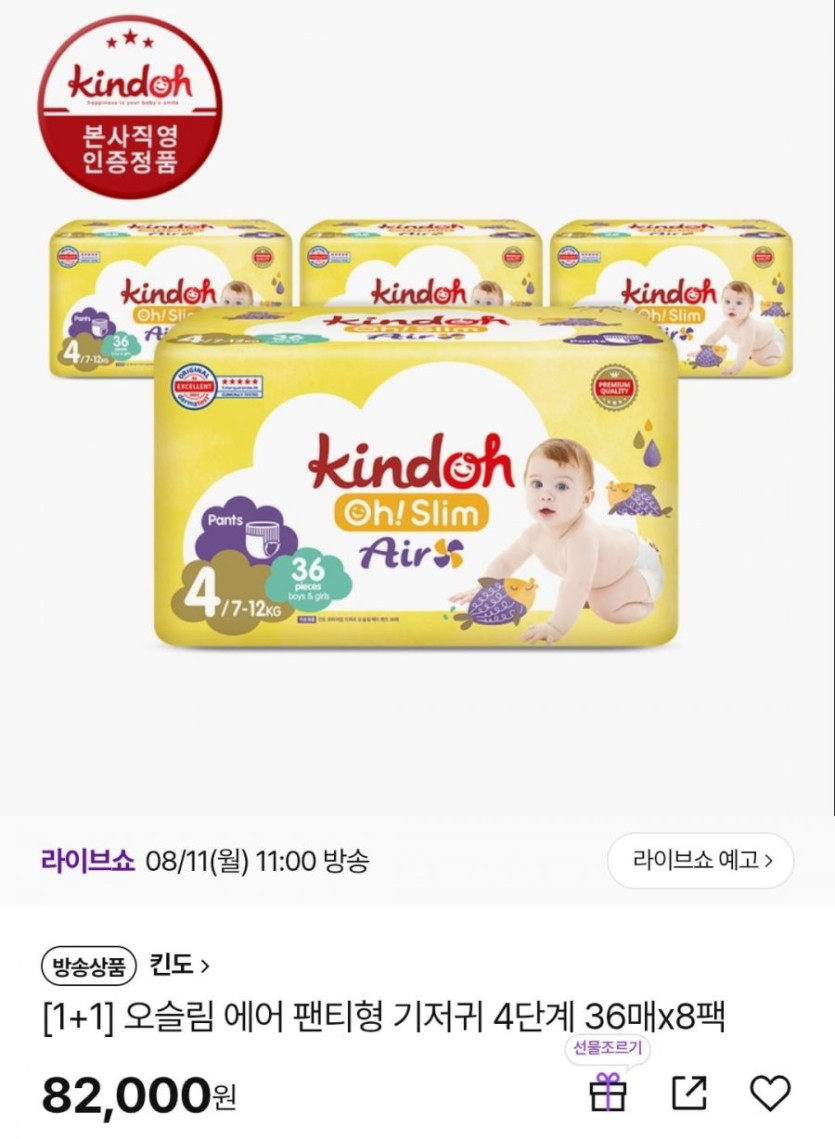835x1139 pixels.
Task: Add product to wishlist with heart
Action: pyautogui.click(x=770, y=1092)
